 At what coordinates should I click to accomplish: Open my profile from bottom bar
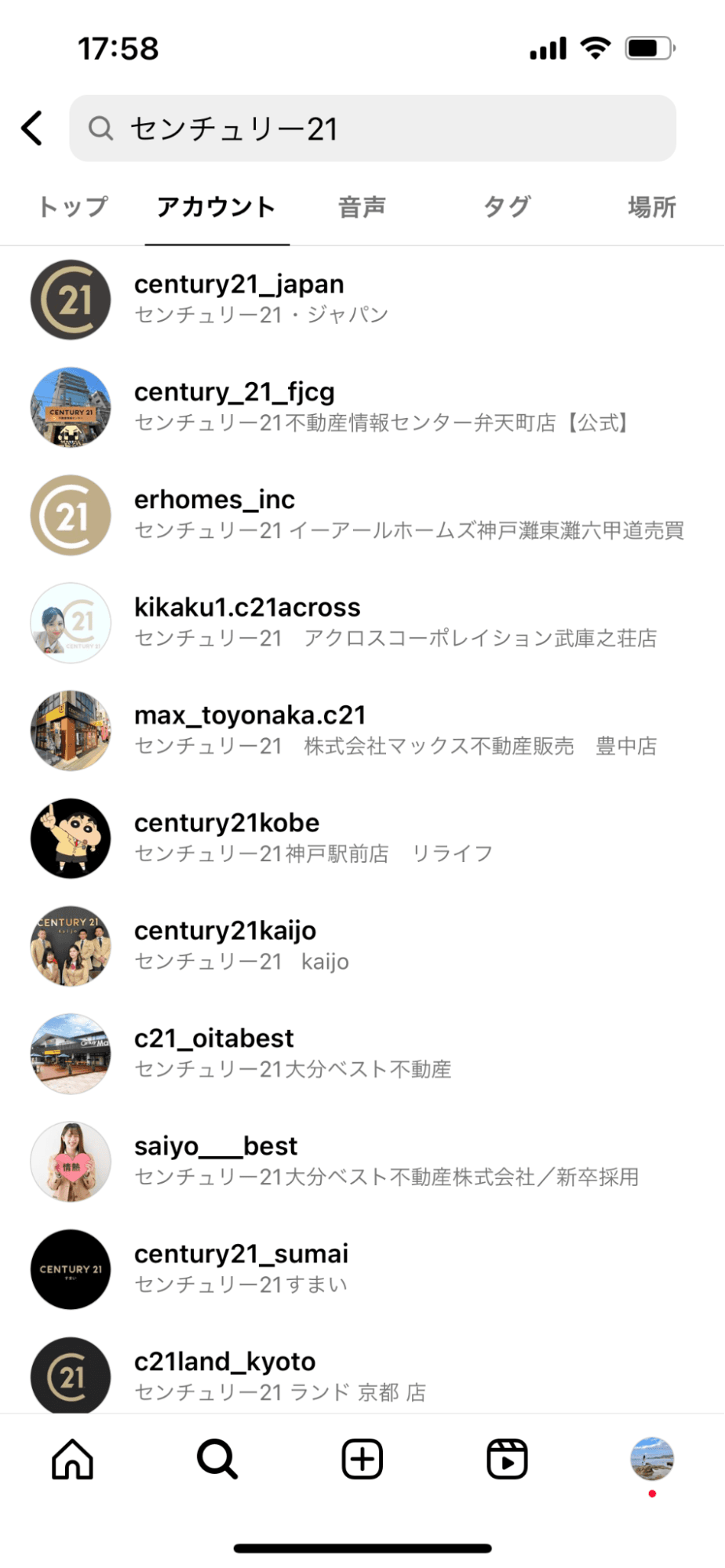[x=652, y=1459]
